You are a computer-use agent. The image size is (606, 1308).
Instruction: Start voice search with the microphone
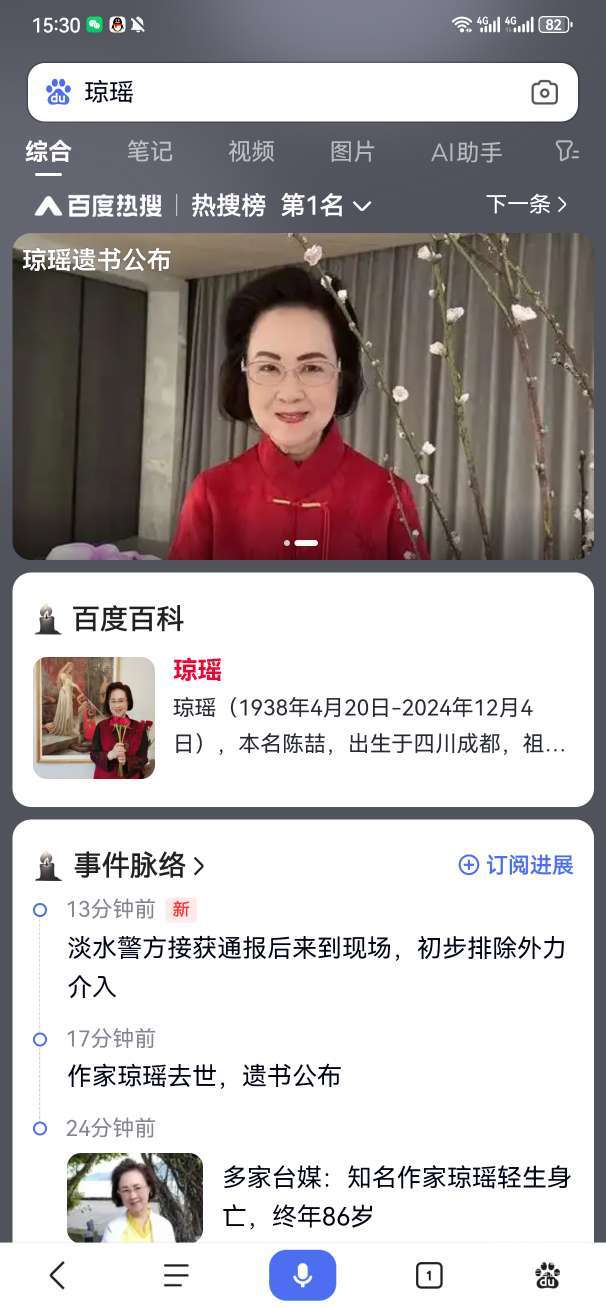(302, 1275)
